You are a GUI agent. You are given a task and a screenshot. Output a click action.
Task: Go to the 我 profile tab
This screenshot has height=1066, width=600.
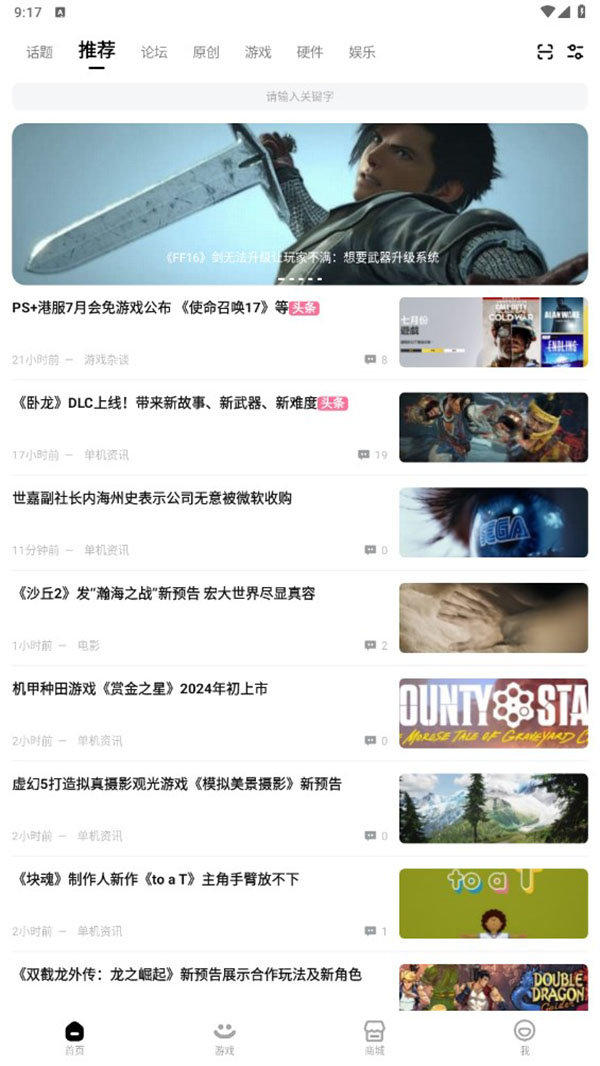[x=524, y=1038]
